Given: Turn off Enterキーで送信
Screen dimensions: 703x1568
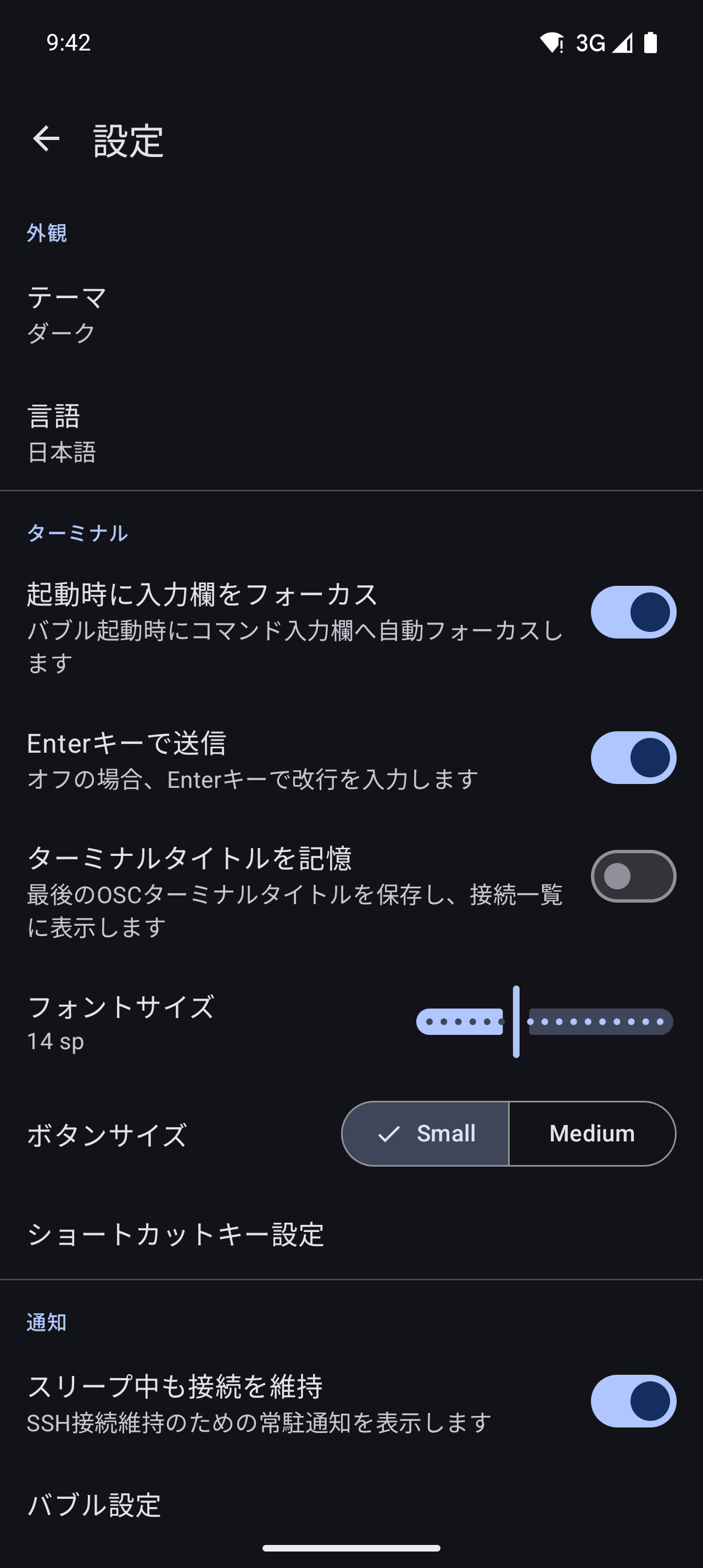Looking at the screenshot, I should [632, 757].
